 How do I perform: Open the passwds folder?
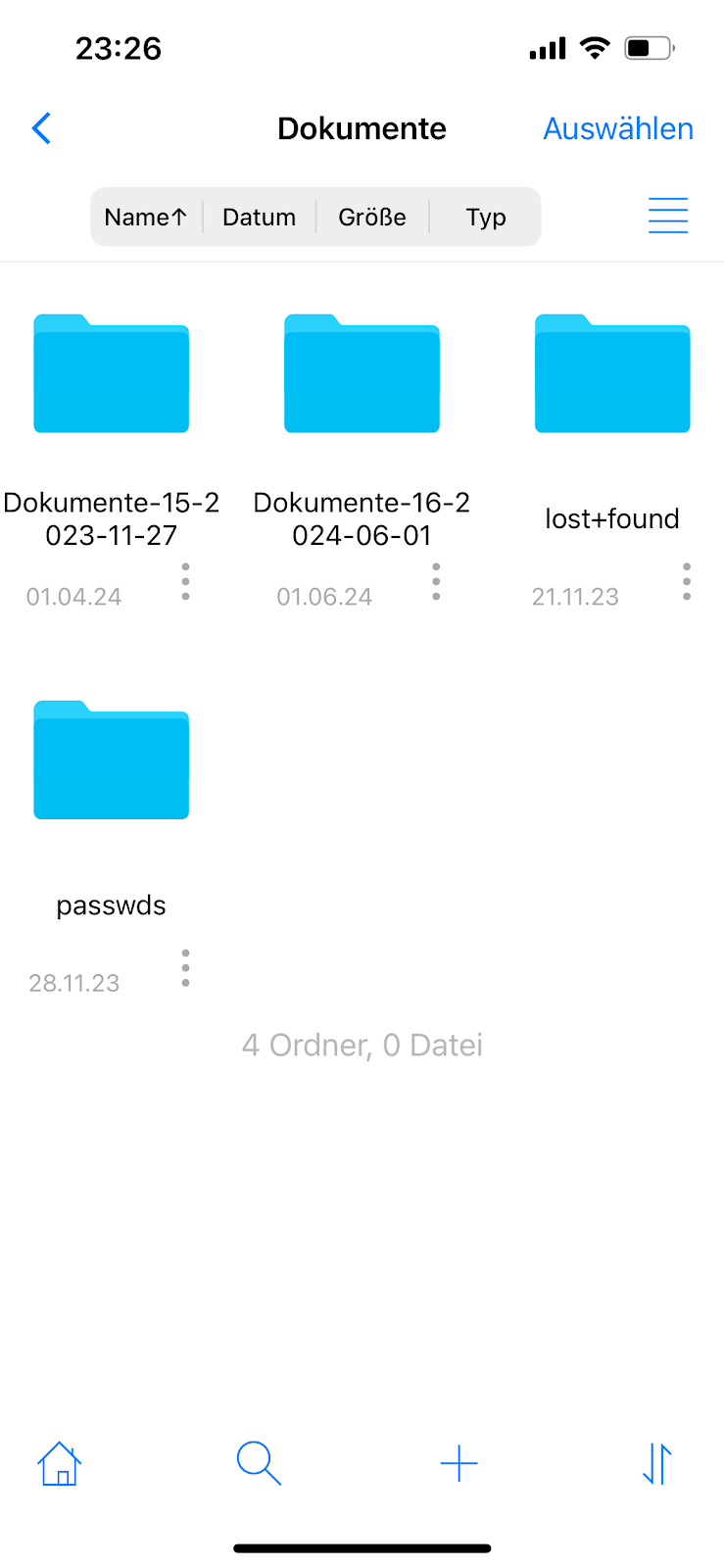point(112,761)
